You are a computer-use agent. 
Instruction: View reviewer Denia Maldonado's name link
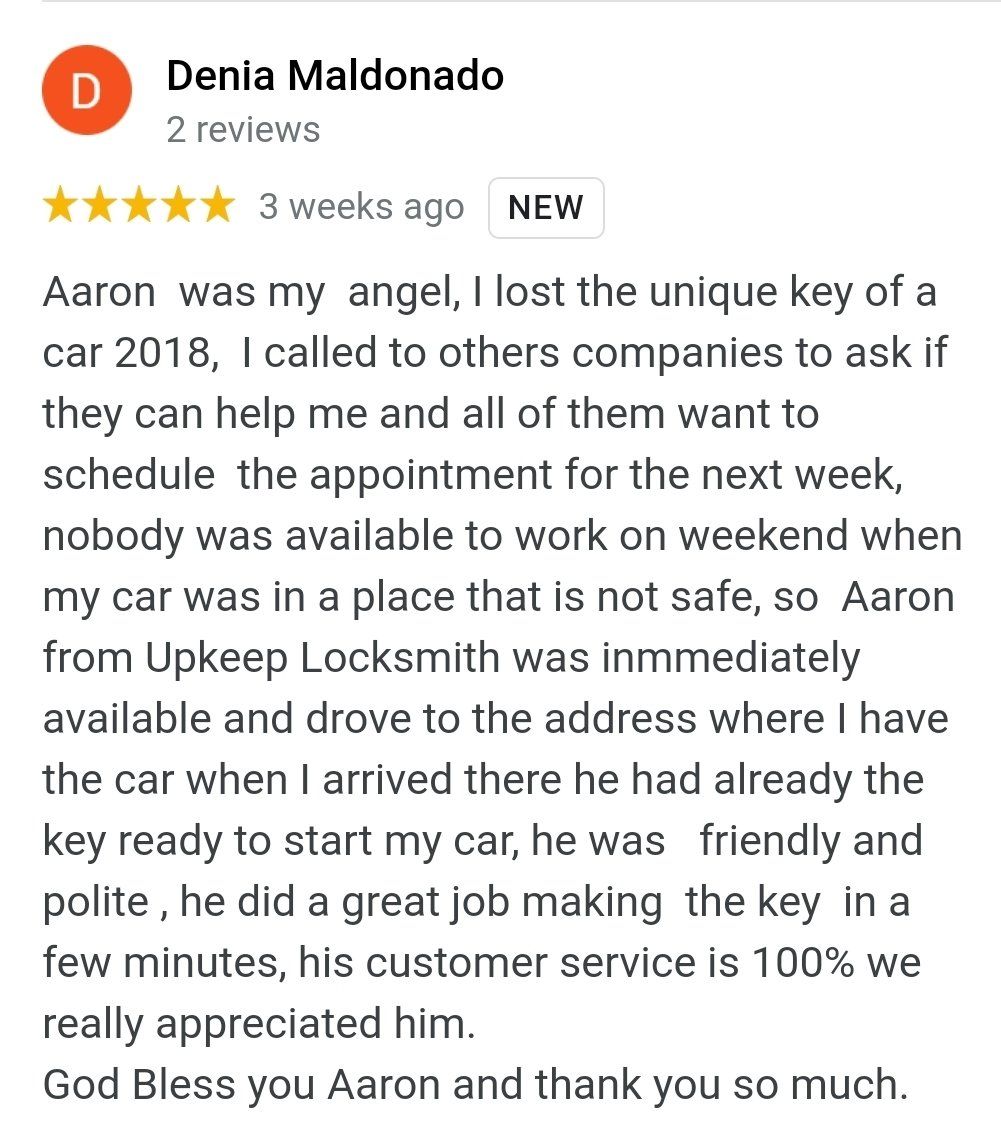coord(335,76)
